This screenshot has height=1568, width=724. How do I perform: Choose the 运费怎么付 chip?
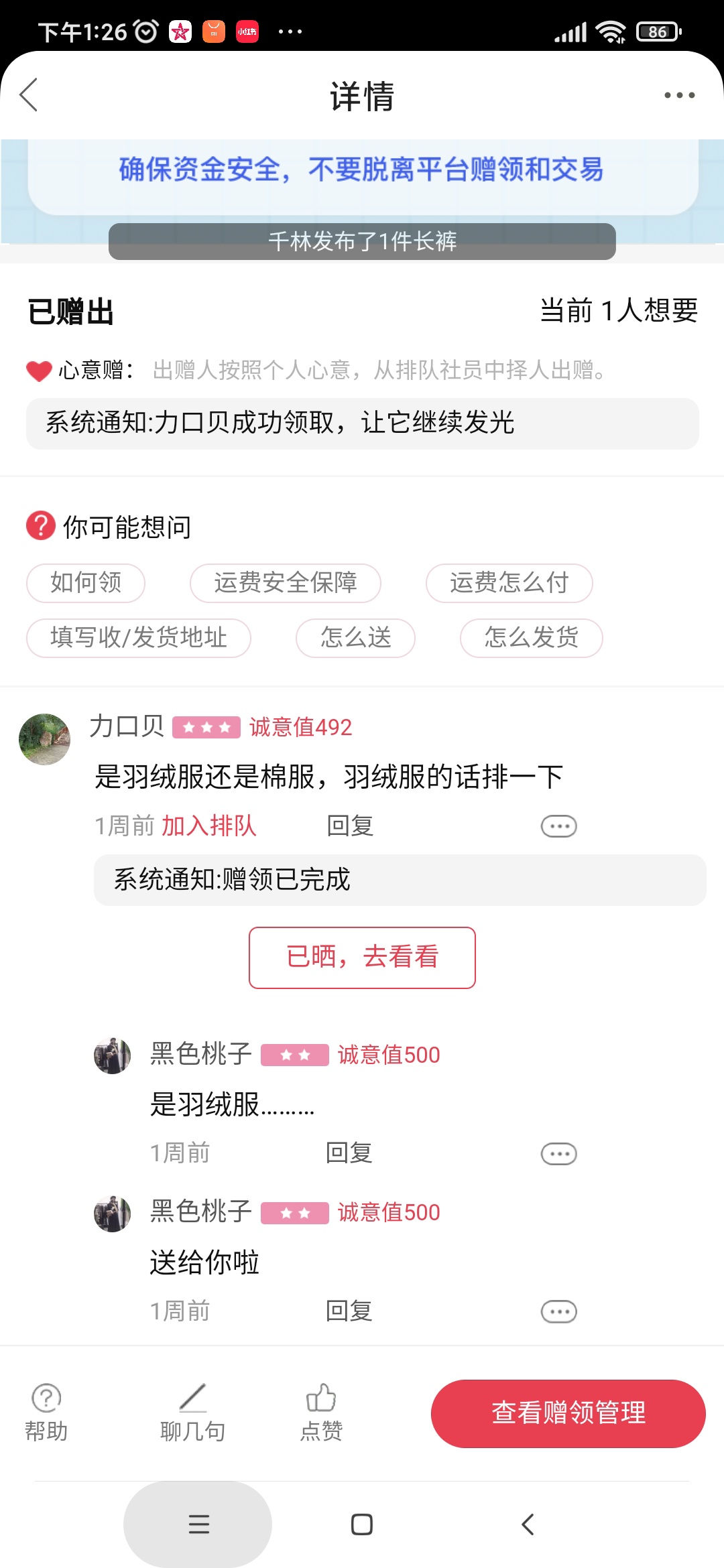(x=509, y=583)
